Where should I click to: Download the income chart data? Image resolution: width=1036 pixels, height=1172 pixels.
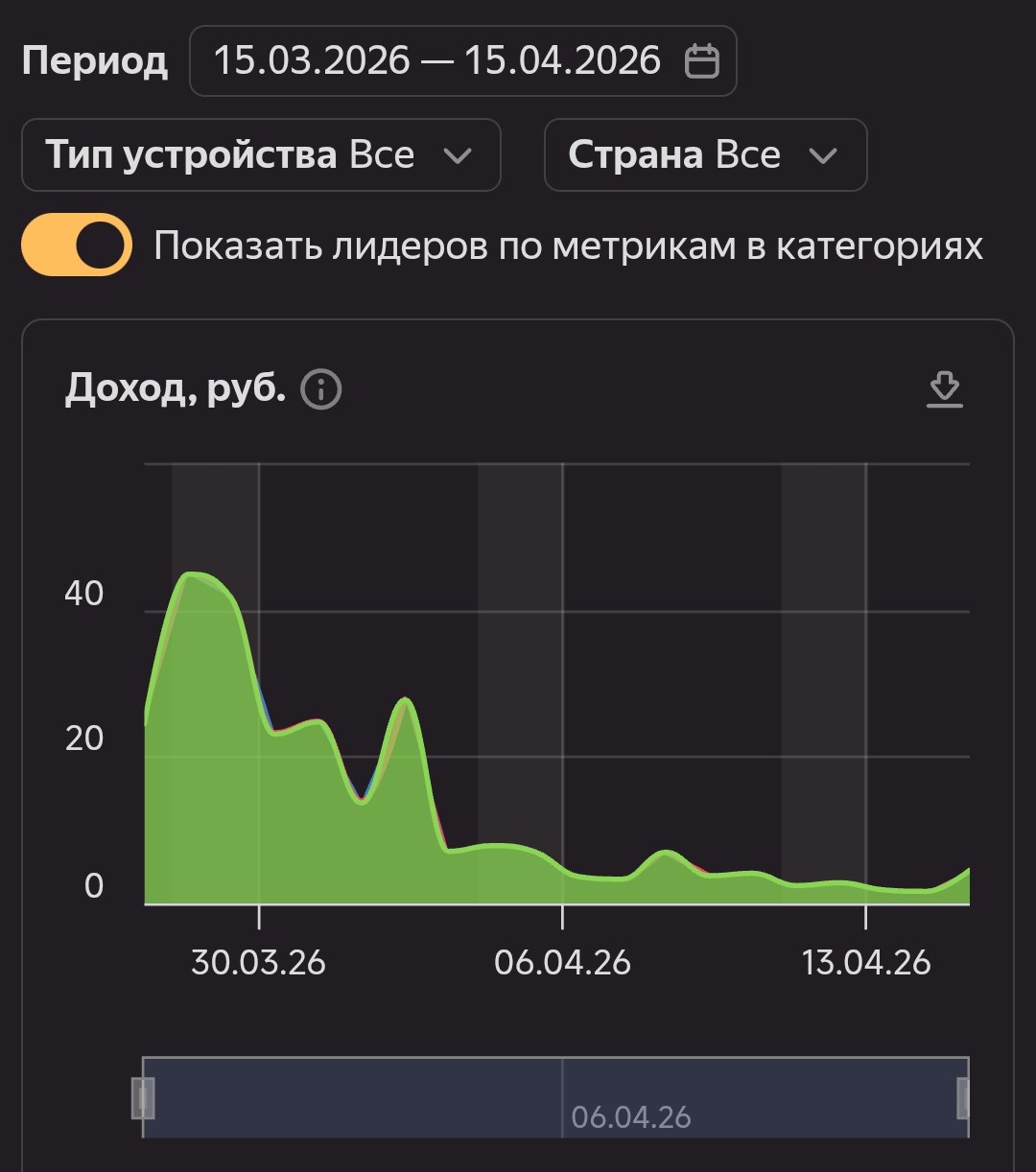945,390
